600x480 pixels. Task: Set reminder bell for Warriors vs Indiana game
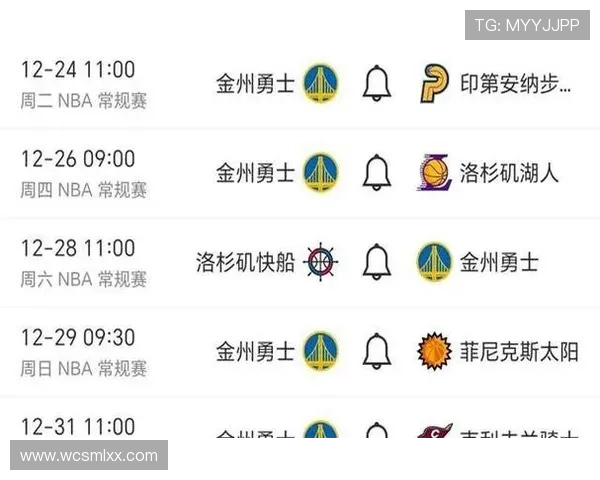click(377, 83)
